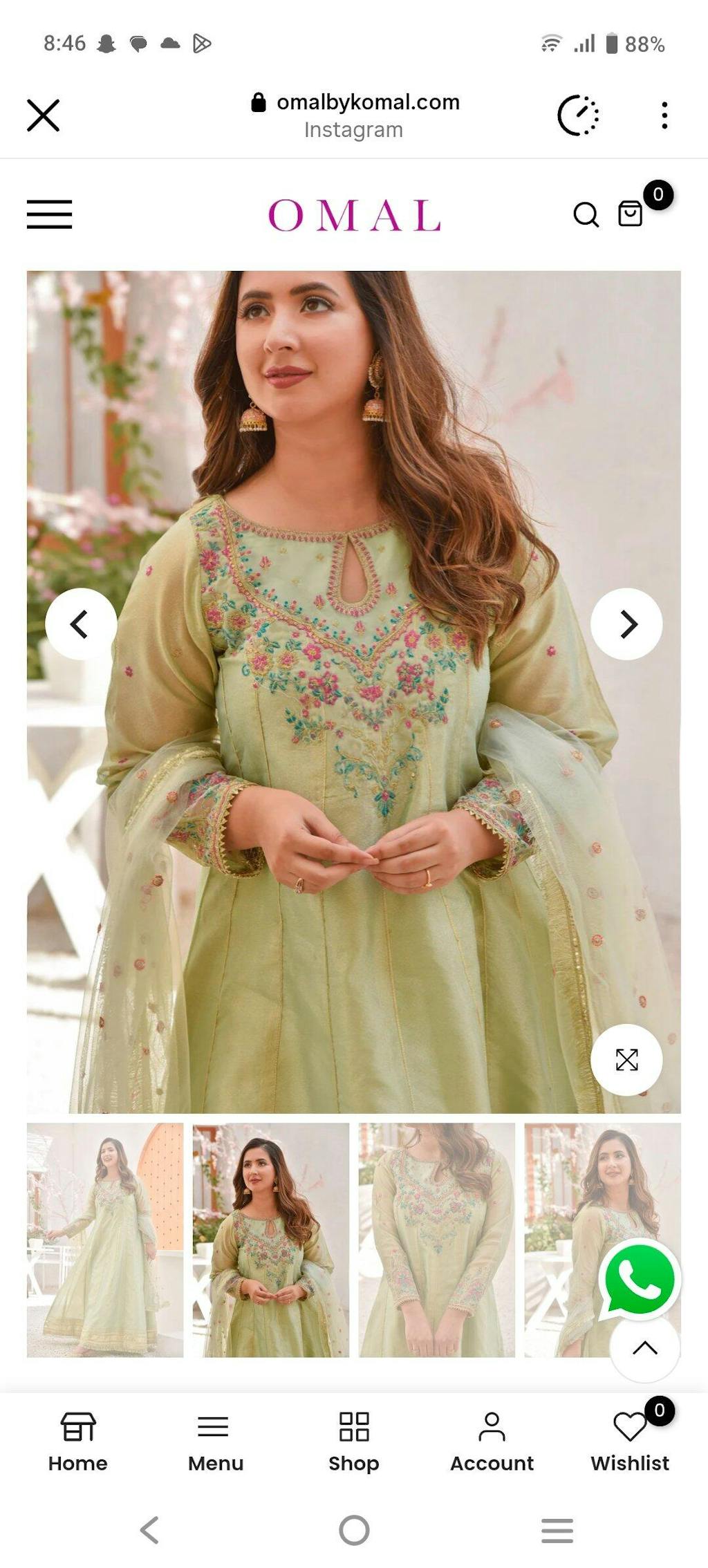Select the thumbnail of model with dupatta

pos(271,1240)
